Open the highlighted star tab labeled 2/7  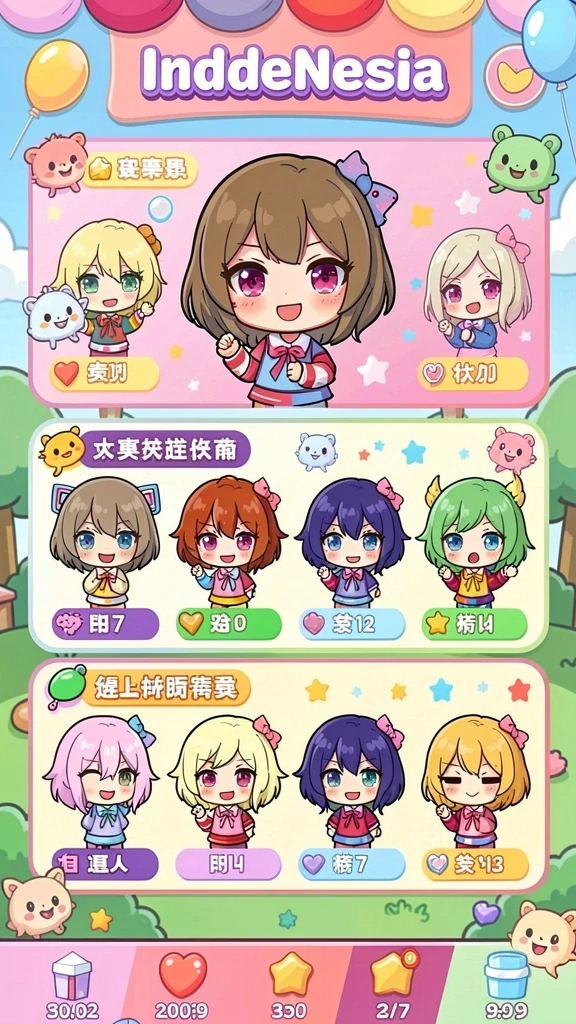click(x=394, y=985)
